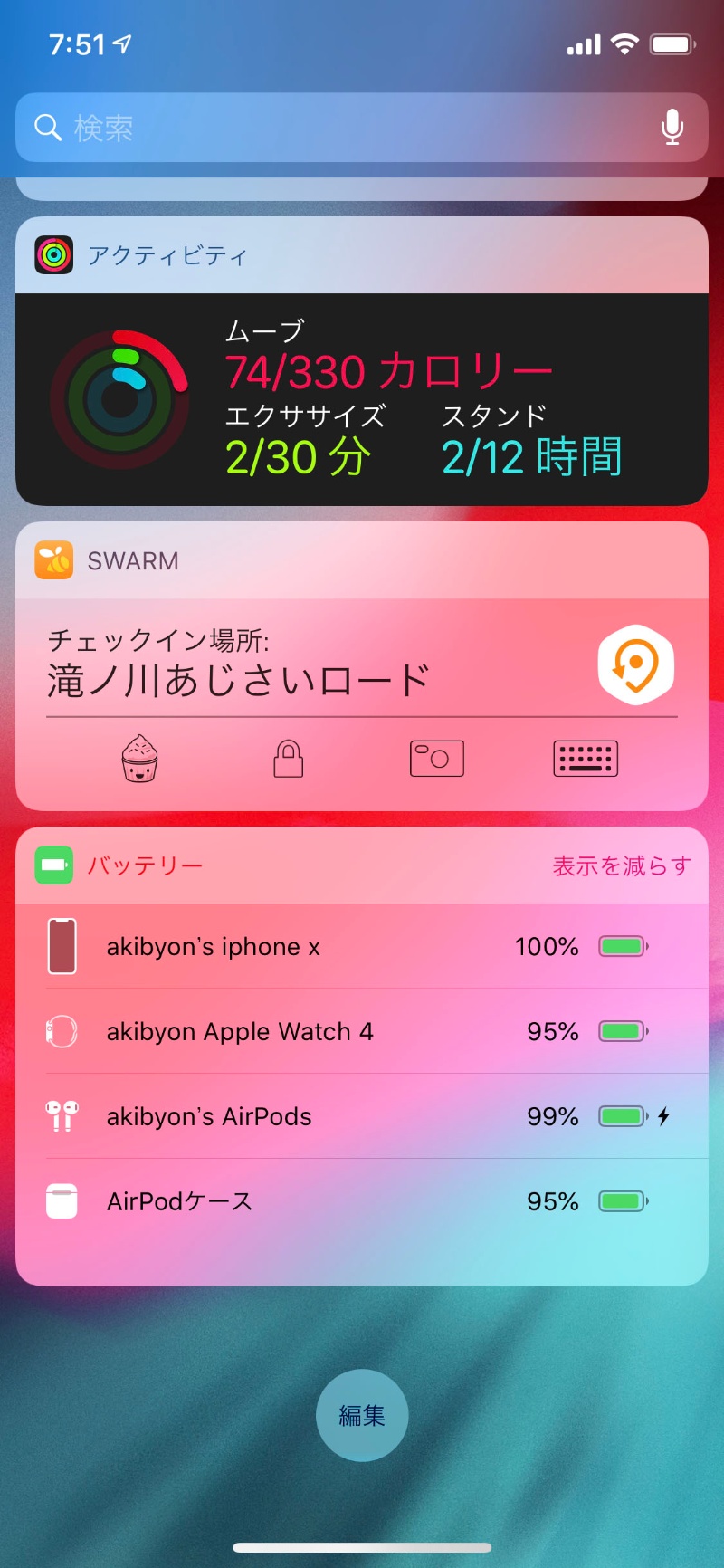Add a photo with Swarm's camera icon
724x1568 pixels.
437,759
